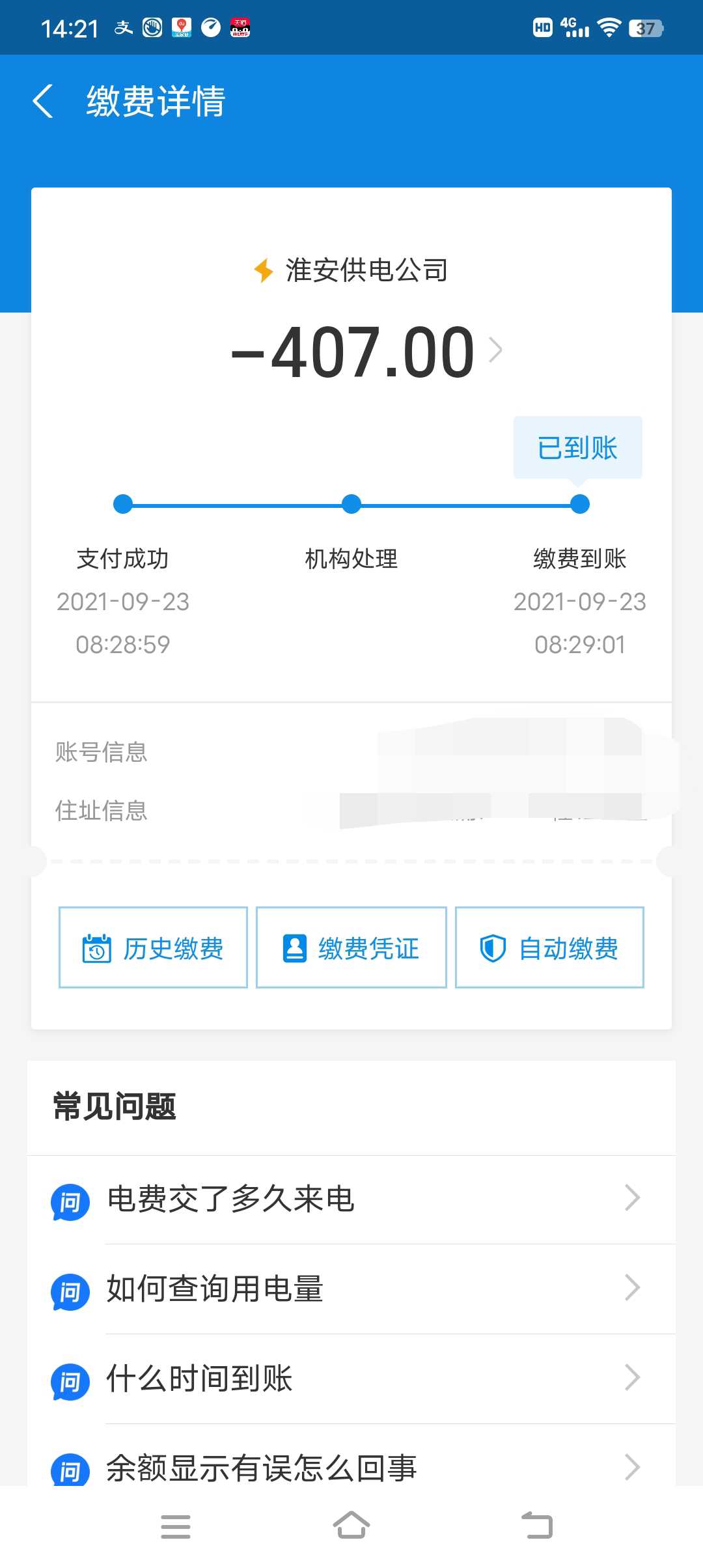Open recent apps from navigation bar

tap(176, 1526)
